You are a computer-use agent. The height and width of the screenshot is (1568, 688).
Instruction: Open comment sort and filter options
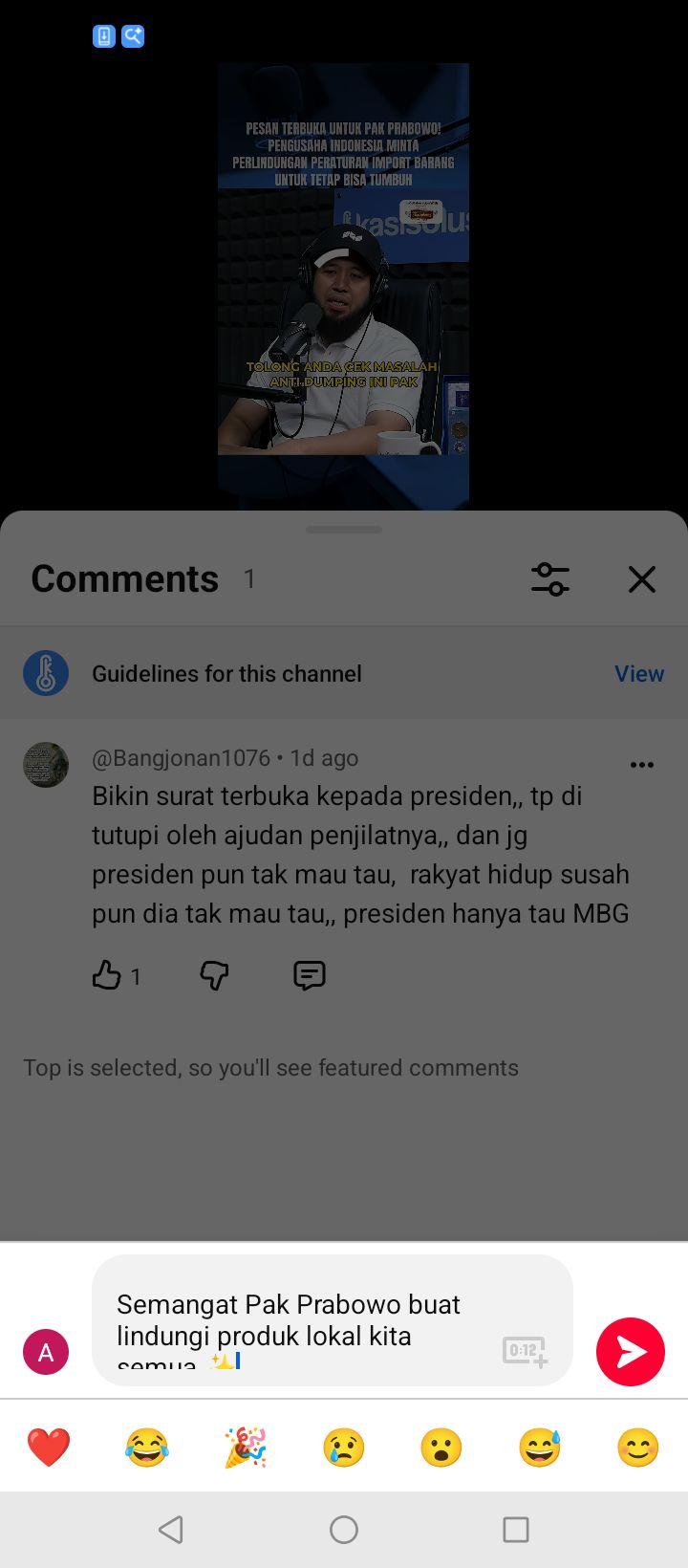tap(550, 578)
